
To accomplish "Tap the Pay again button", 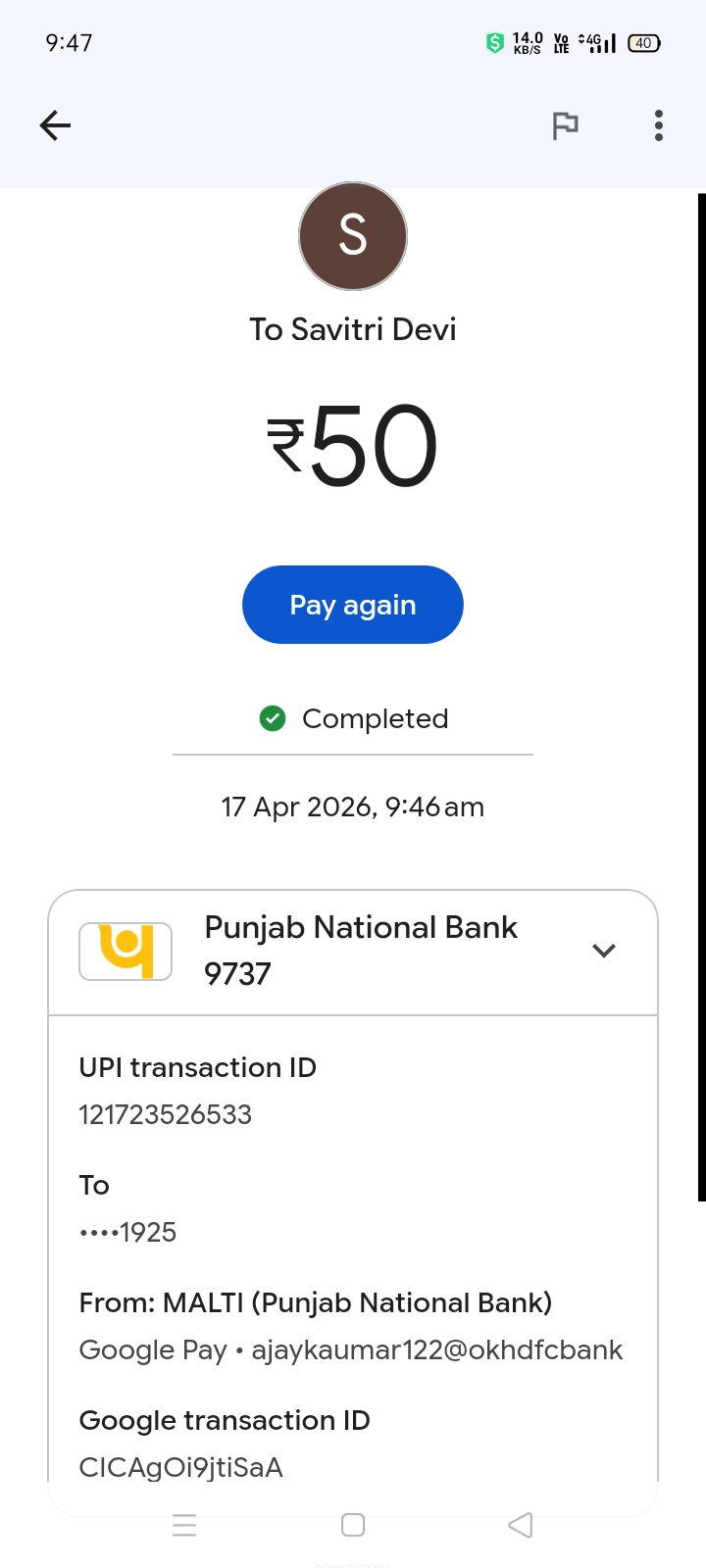I will tap(353, 605).
